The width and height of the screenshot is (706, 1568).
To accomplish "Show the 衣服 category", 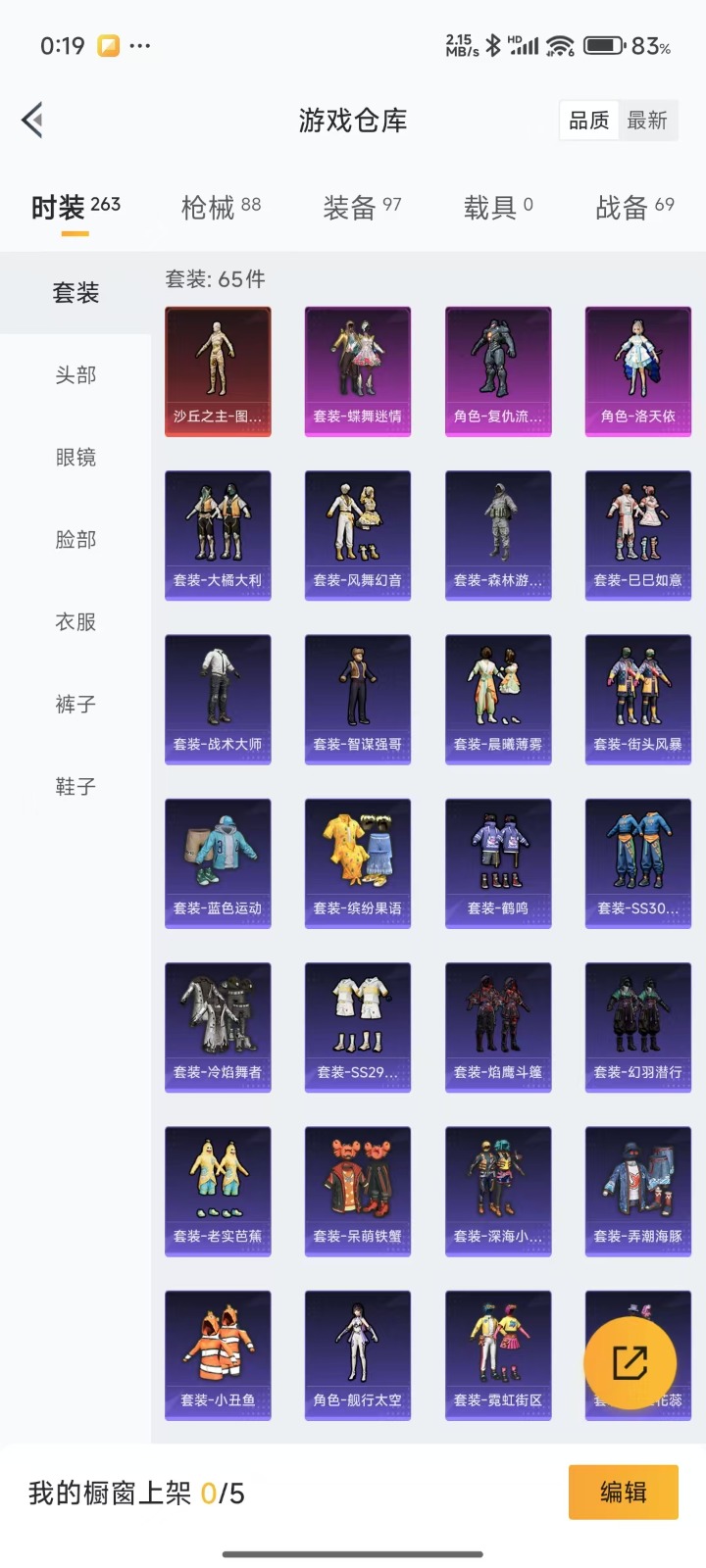I will click(76, 621).
